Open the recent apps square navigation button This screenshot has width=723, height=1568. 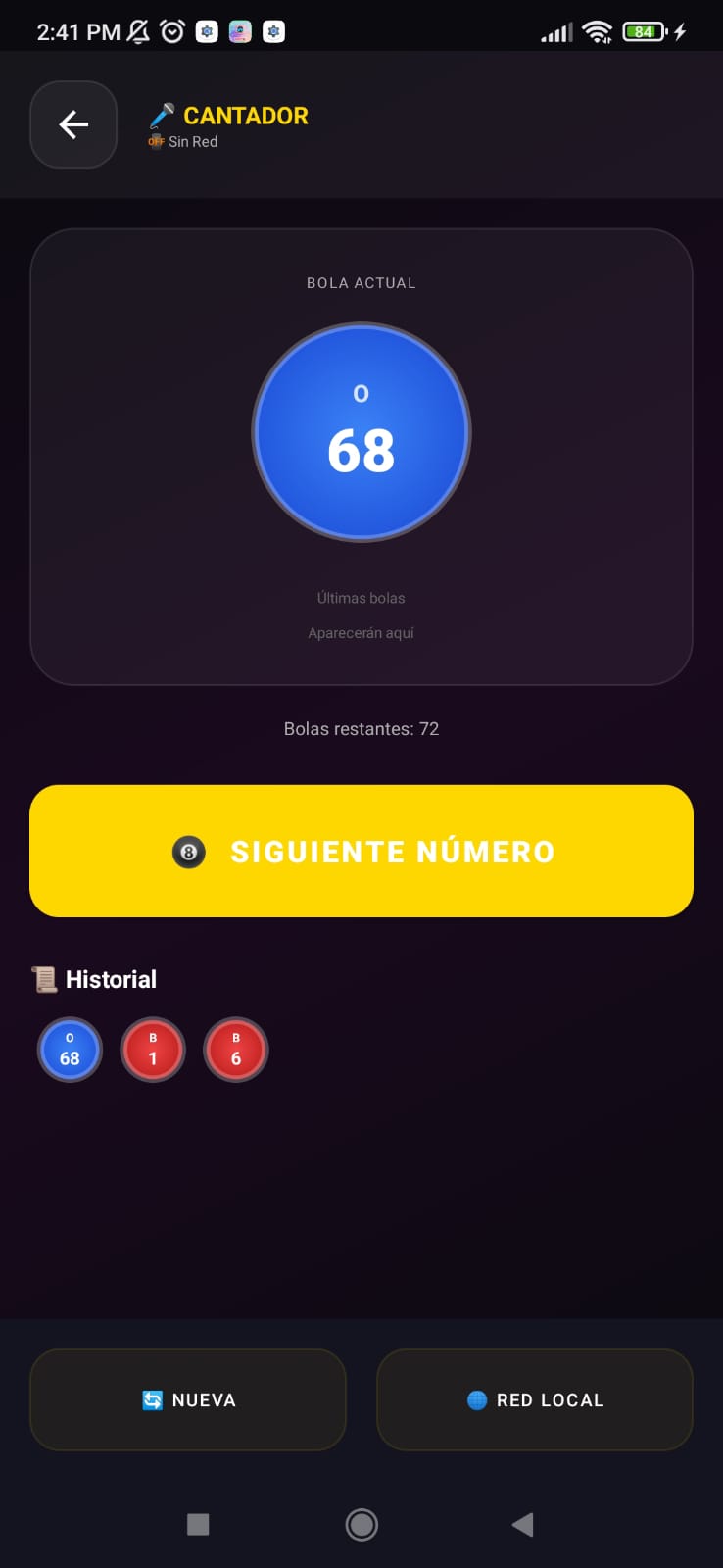click(199, 1525)
